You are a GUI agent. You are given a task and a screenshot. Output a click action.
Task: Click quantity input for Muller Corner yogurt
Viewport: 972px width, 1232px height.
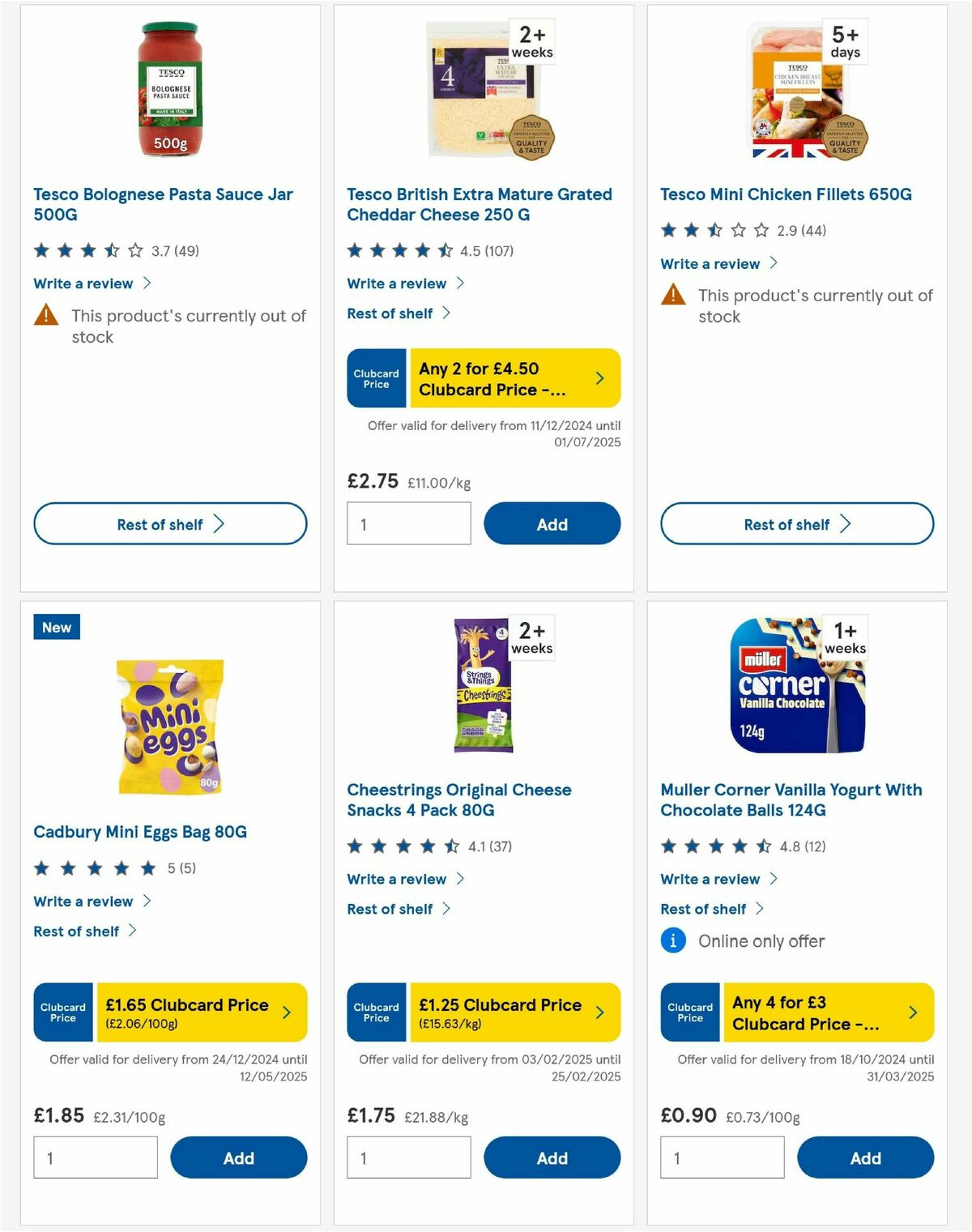[x=722, y=1157]
